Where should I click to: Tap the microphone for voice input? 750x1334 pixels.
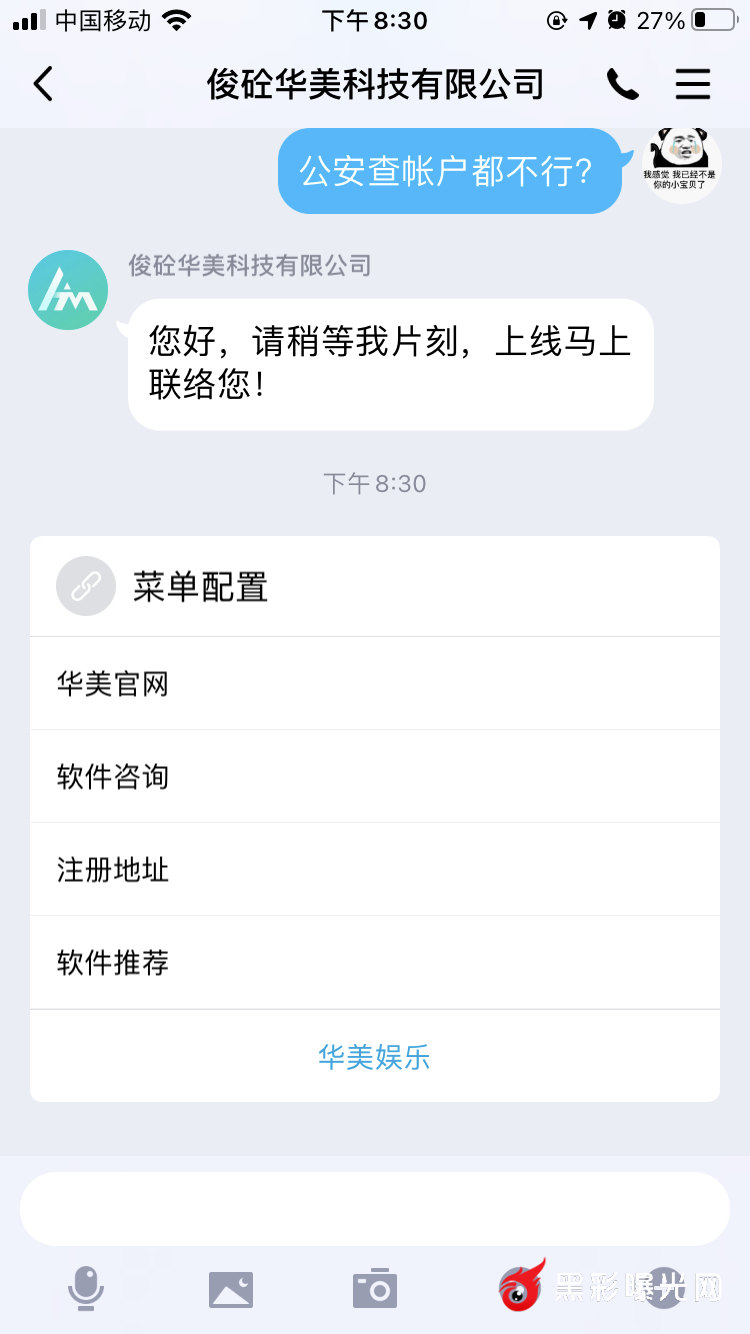(x=86, y=1288)
